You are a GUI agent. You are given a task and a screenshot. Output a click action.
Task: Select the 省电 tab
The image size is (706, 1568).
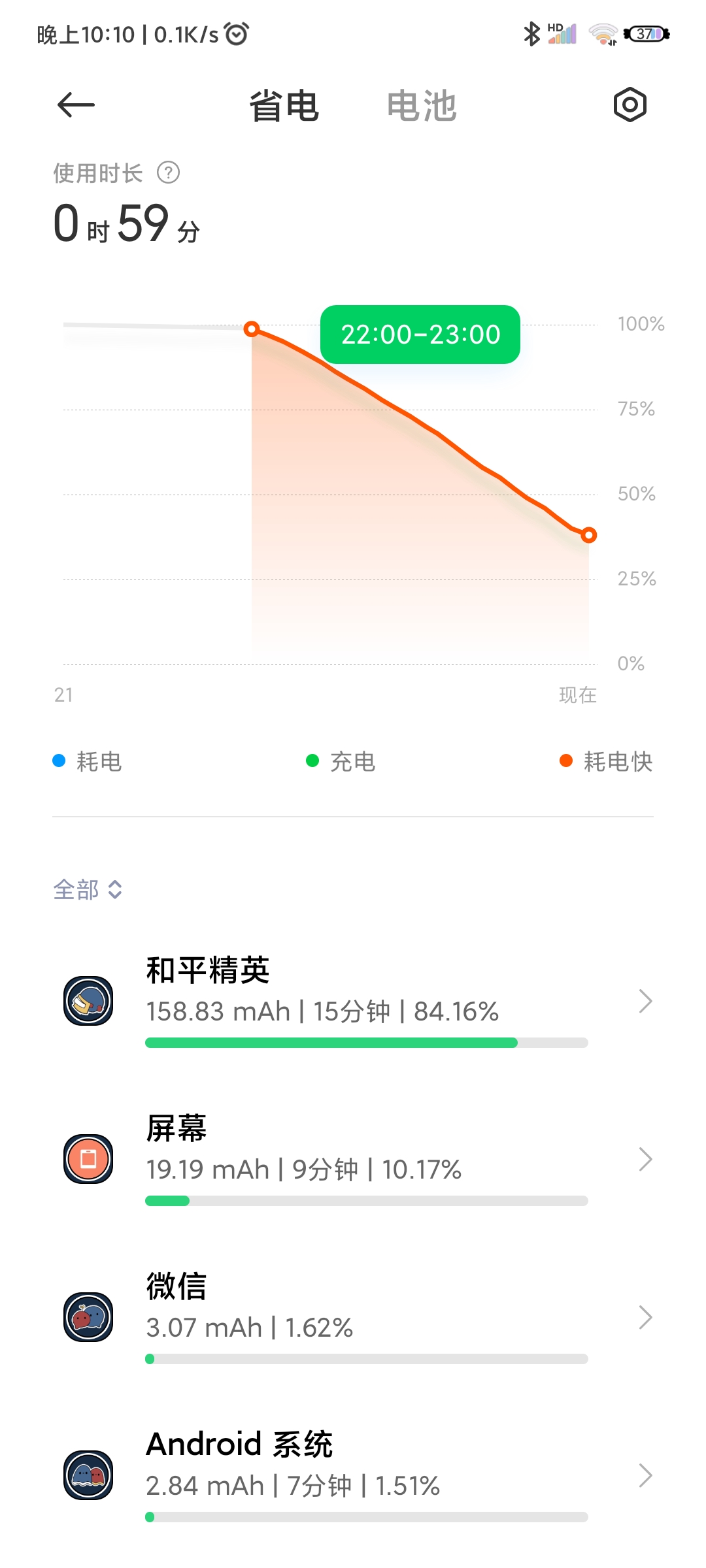tap(284, 106)
